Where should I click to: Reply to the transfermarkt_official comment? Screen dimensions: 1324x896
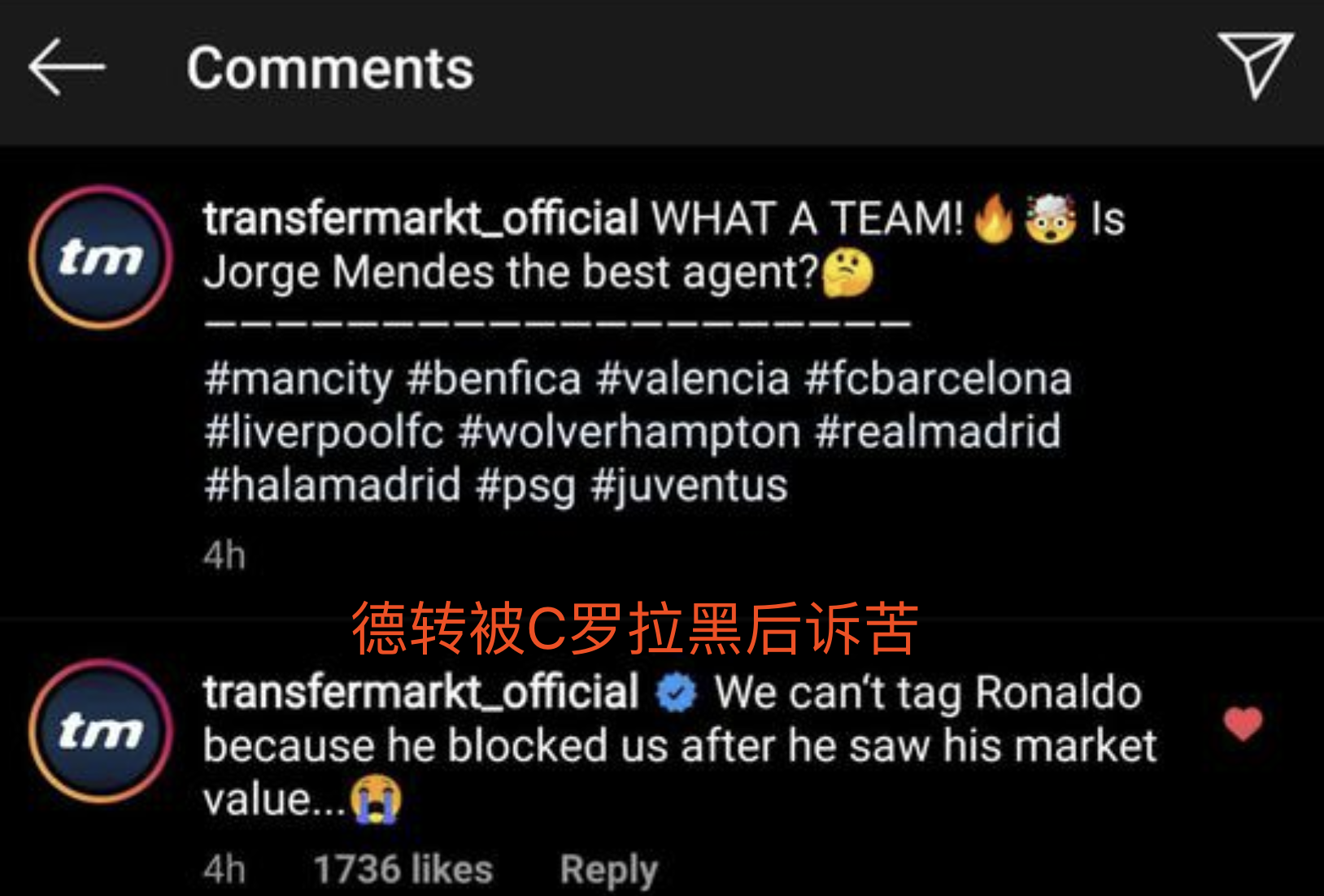point(608,869)
